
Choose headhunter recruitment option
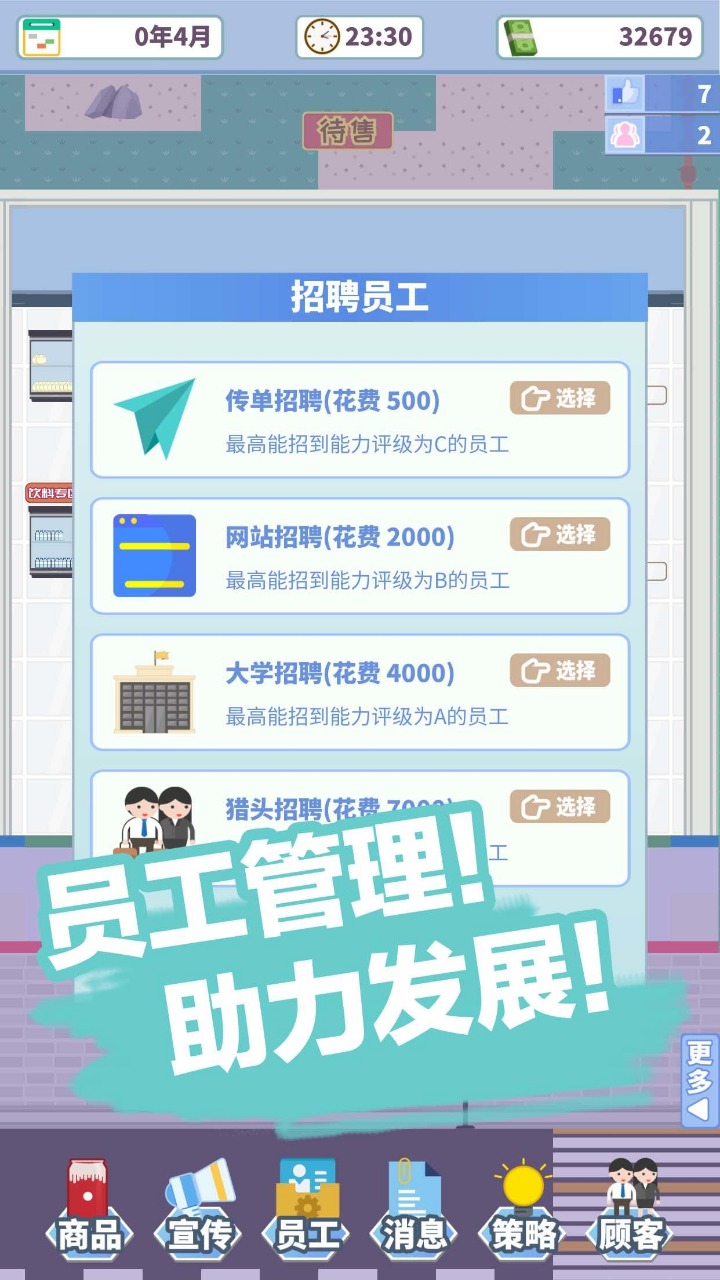559,806
